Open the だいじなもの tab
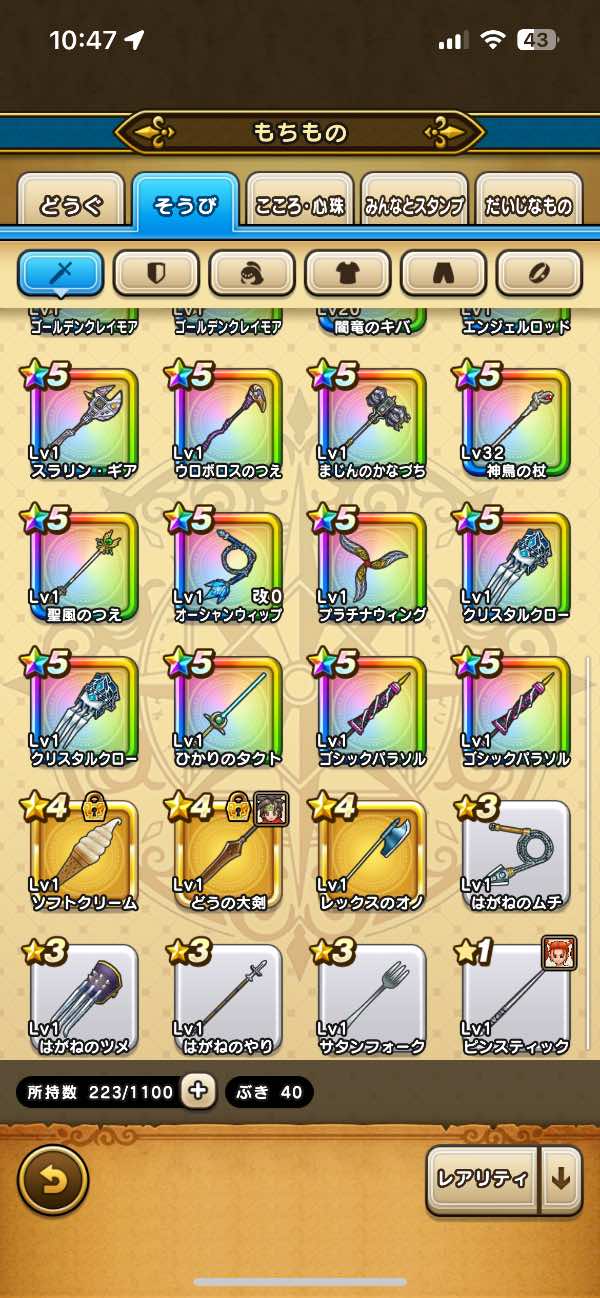 click(x=529, y=206)
